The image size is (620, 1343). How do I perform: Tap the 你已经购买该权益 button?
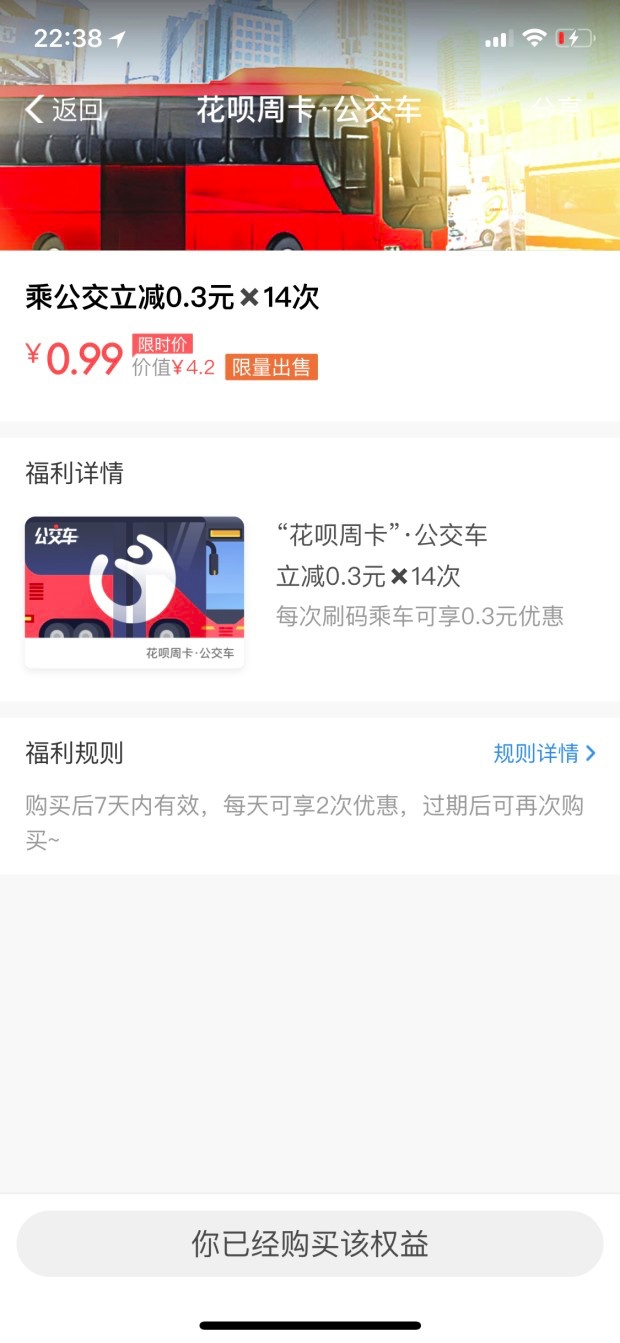coord(310,1244)
